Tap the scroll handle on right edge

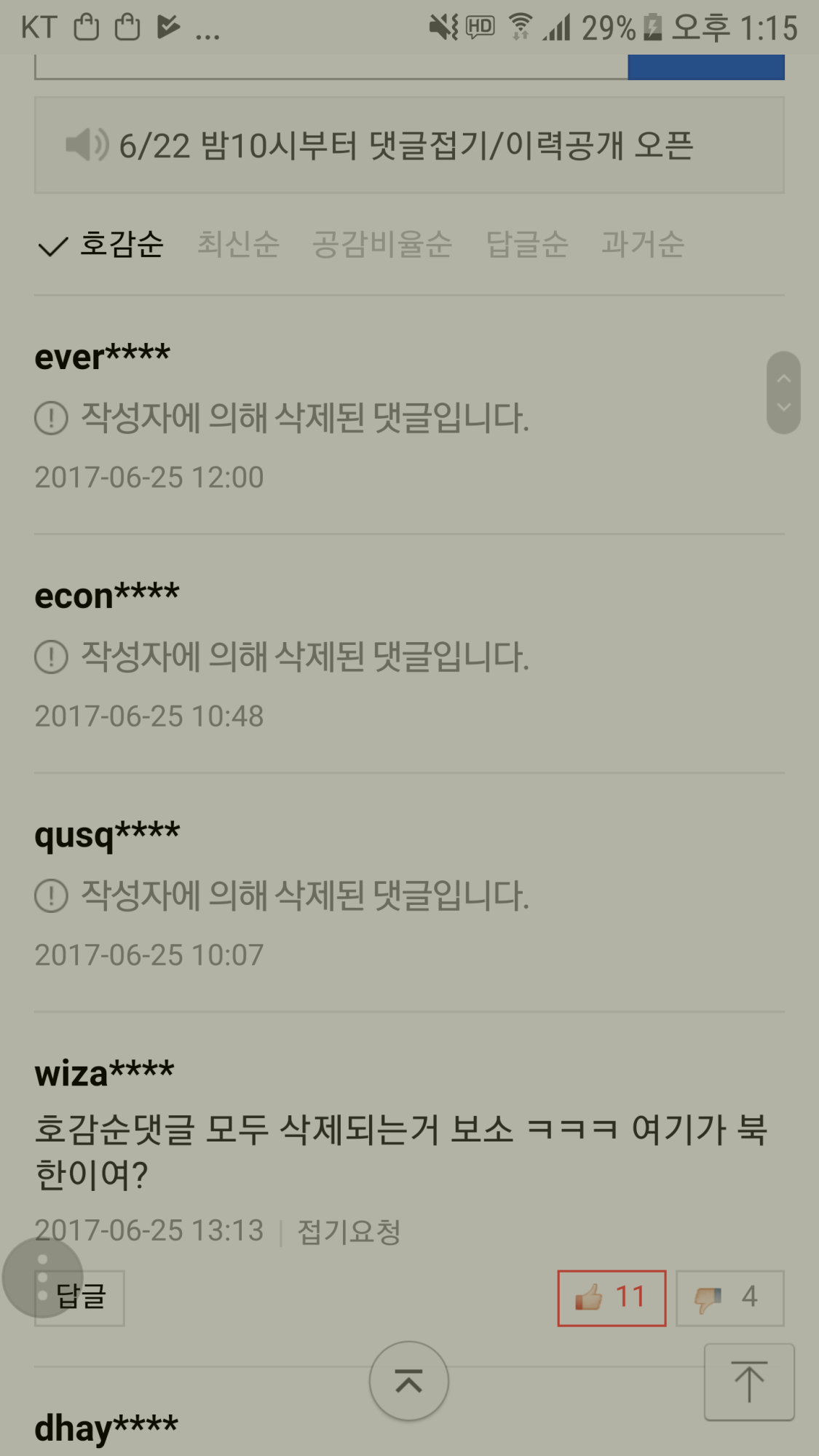pyautogui.click(x=783, y=393)
